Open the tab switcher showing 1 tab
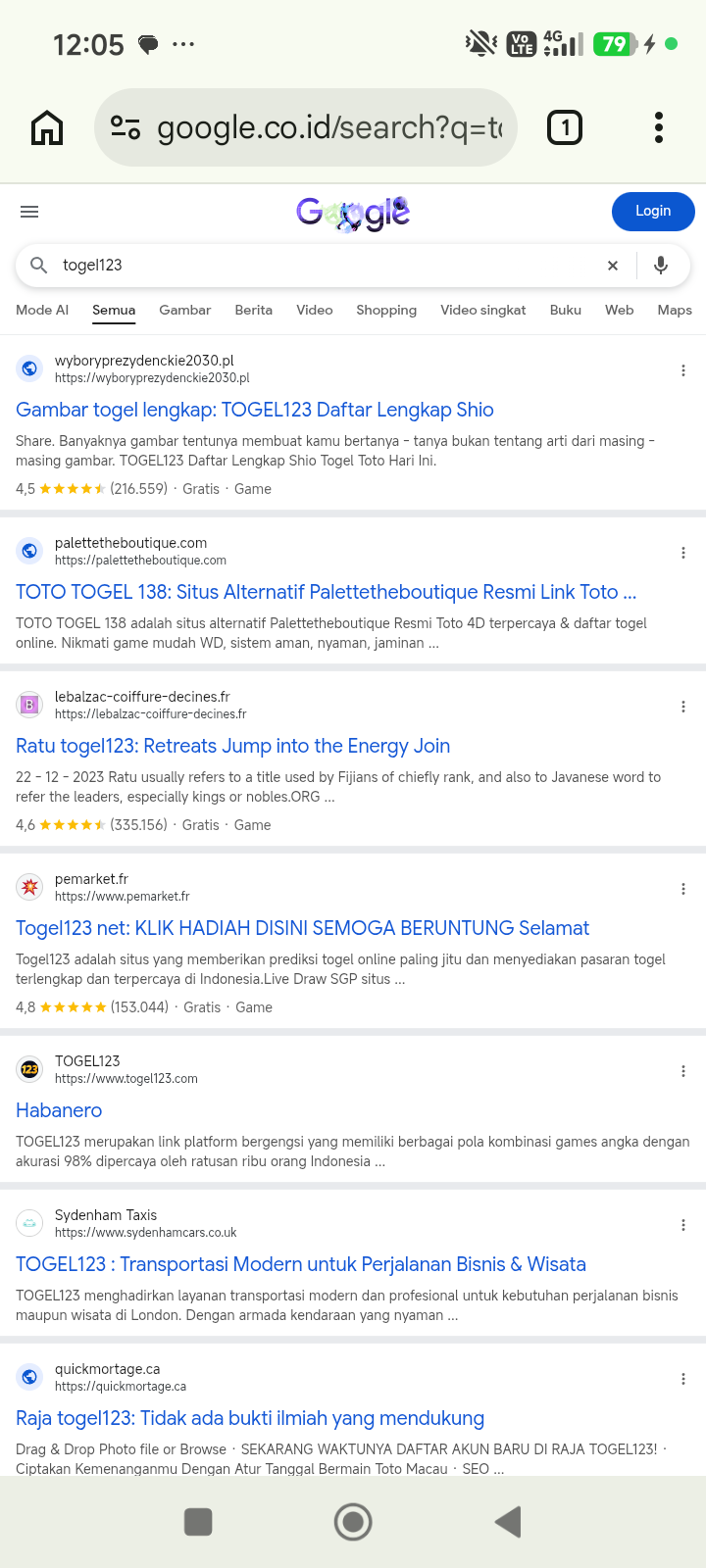706x1568 pixels. click(565, 127)
